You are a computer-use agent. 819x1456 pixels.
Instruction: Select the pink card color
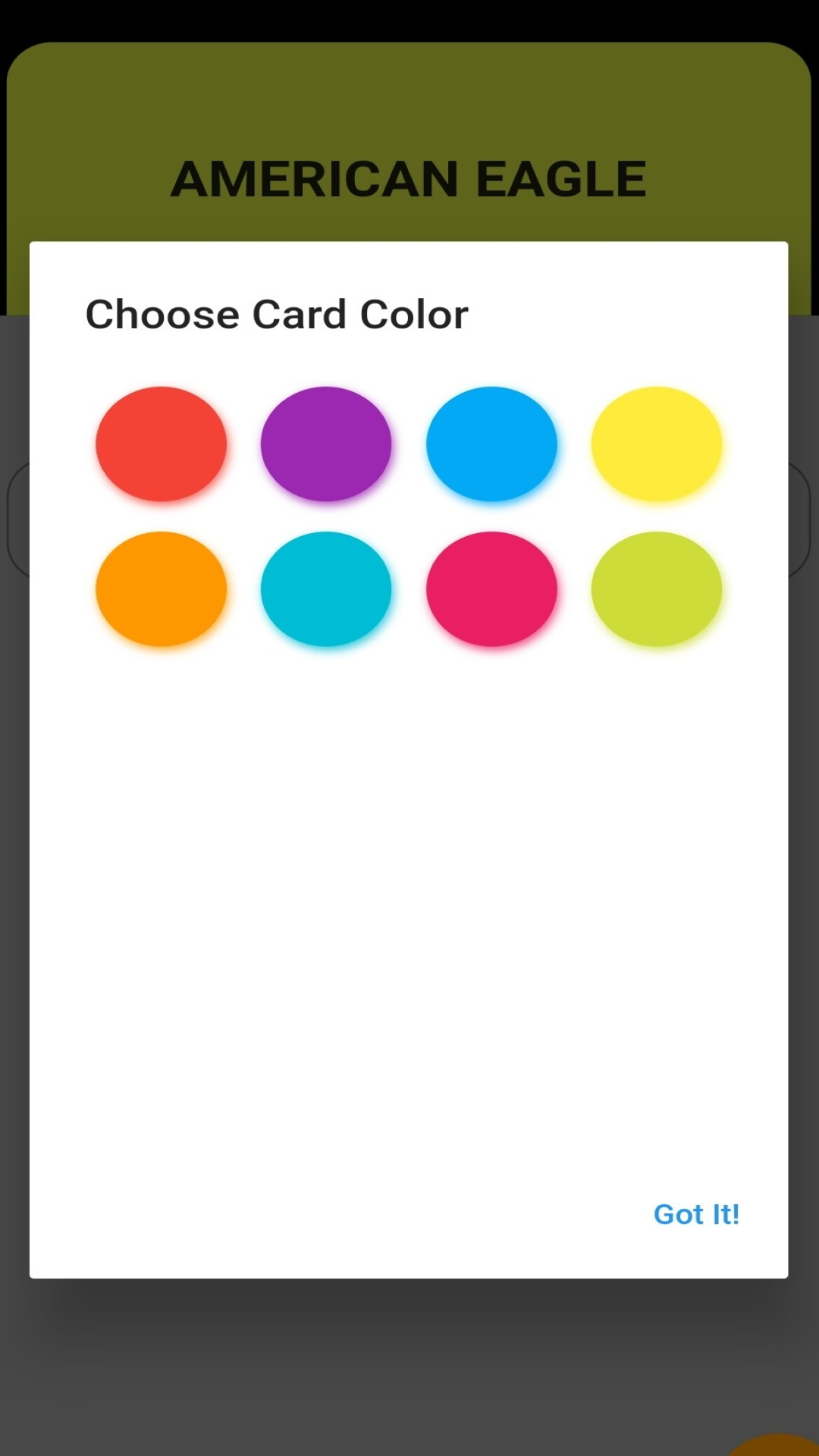coord(491,589)
